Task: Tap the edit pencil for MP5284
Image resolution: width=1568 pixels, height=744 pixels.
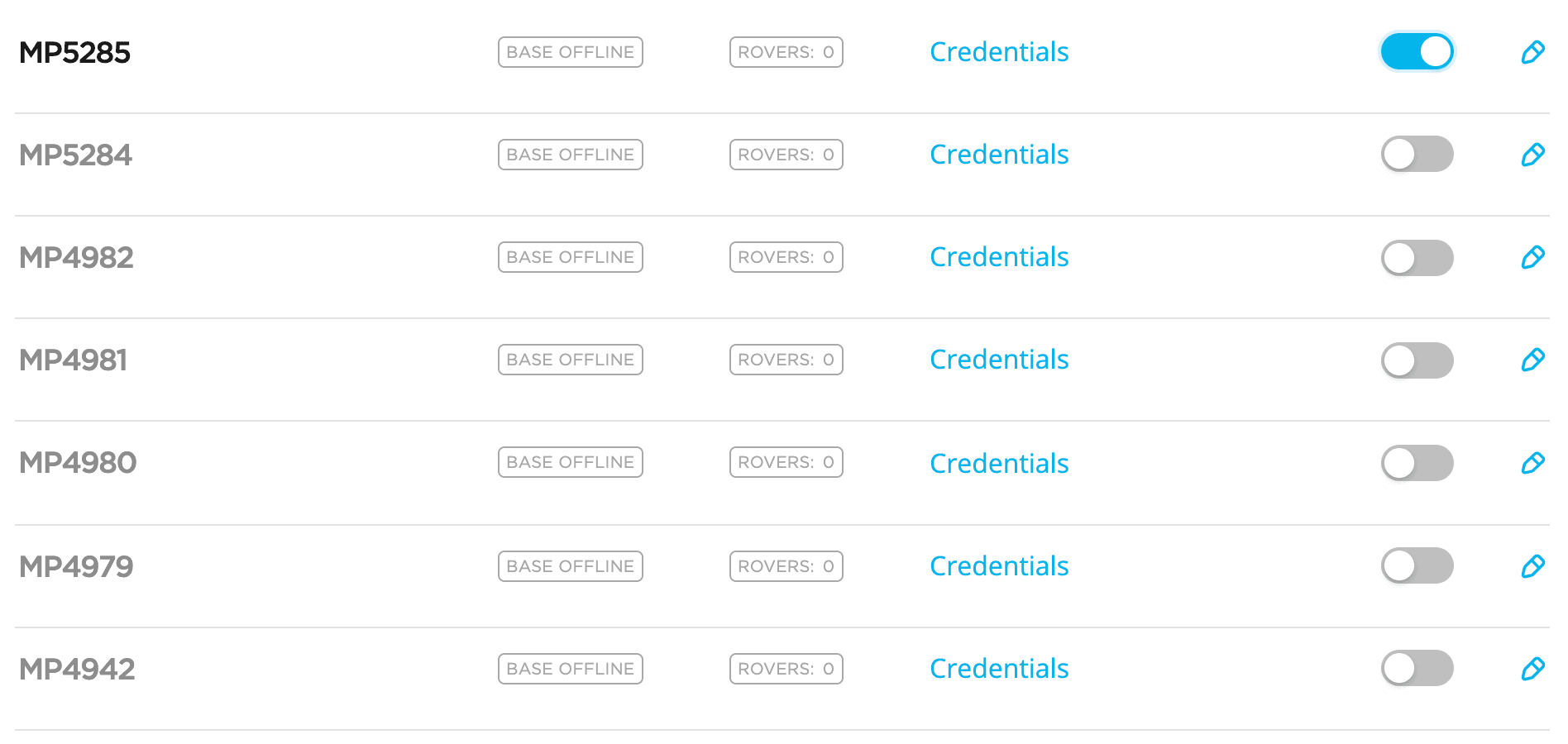Action: (1532, 155)
